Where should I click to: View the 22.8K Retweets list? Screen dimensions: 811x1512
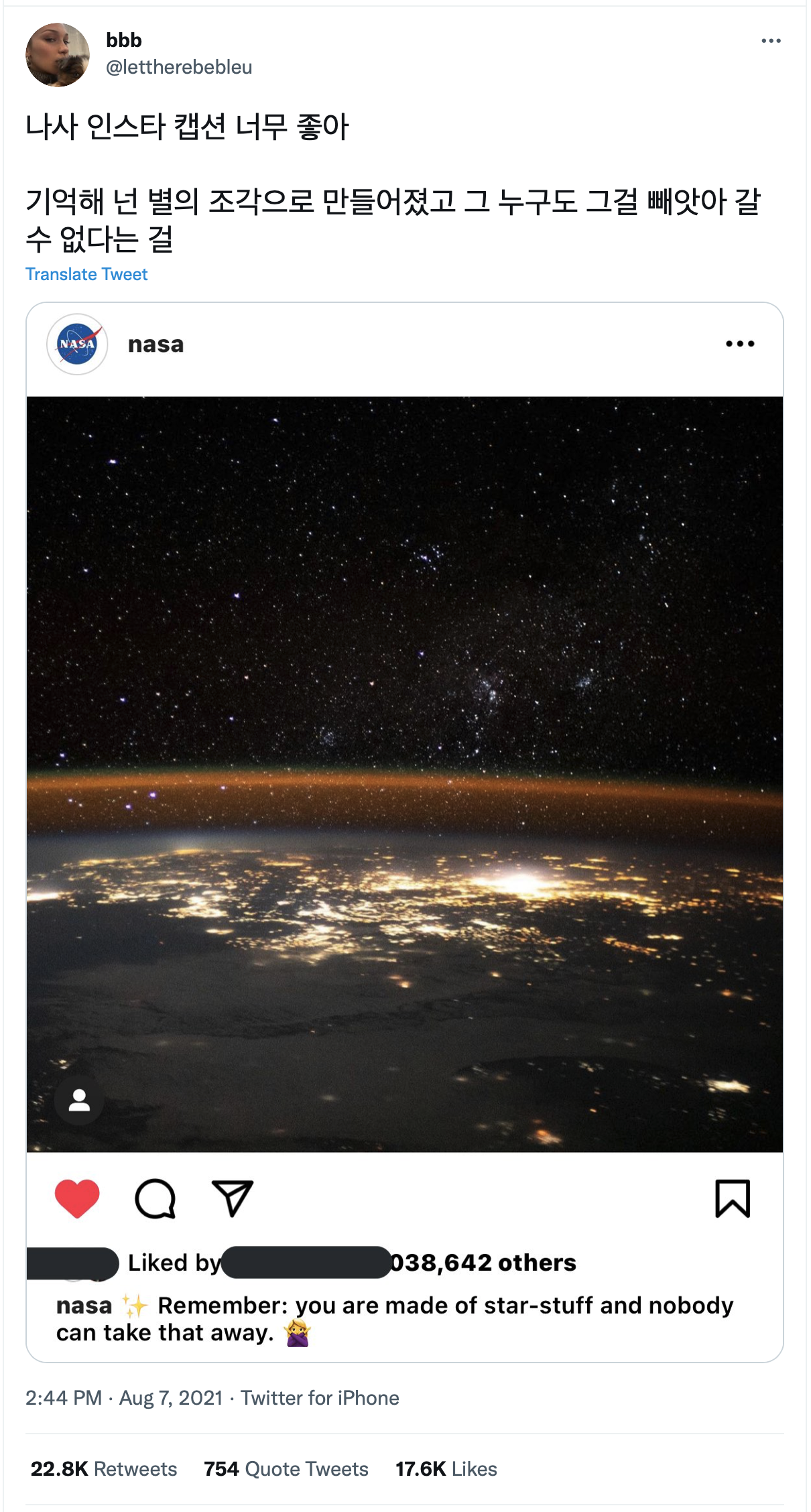pyautogui.click(x=104, y=1468)
